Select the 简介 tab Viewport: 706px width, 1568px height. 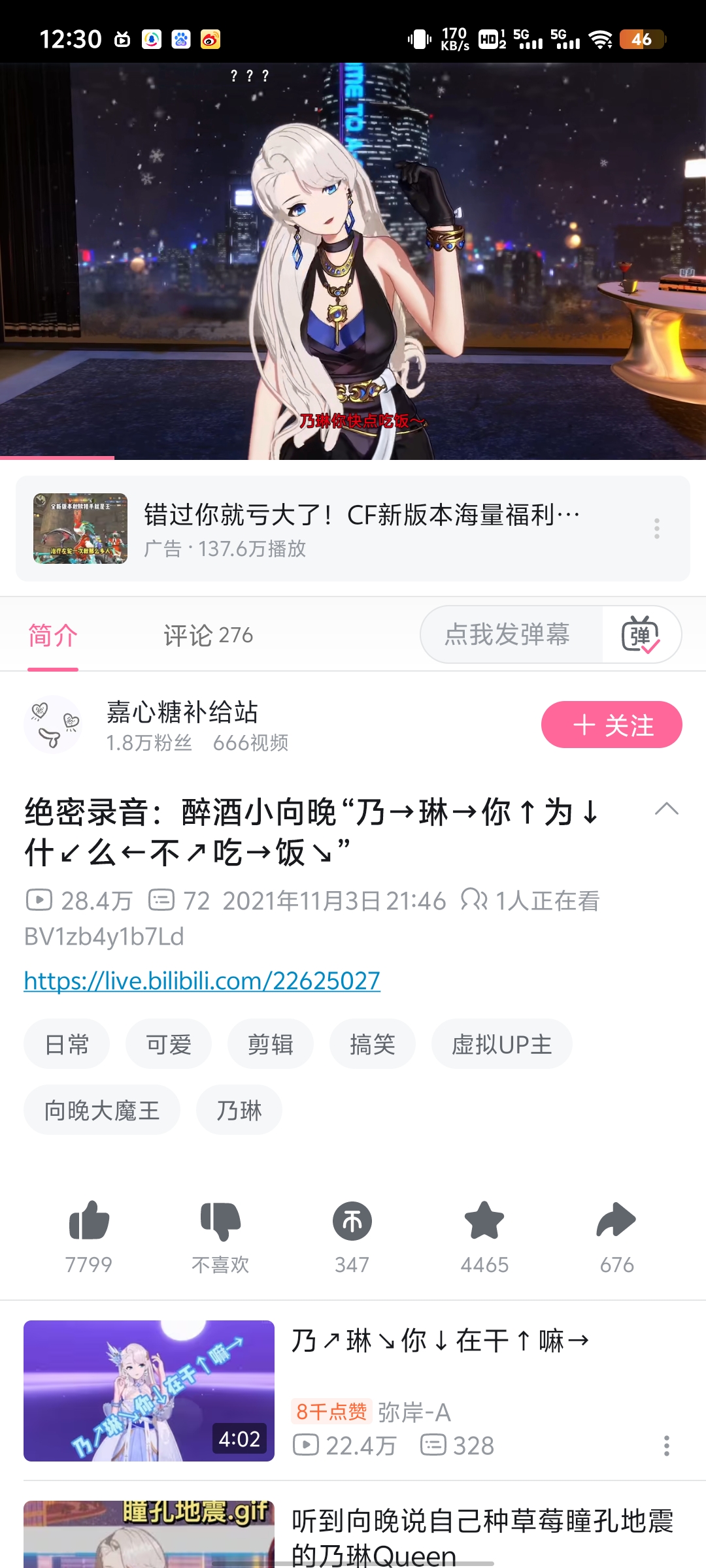click(x=53, y=635)
